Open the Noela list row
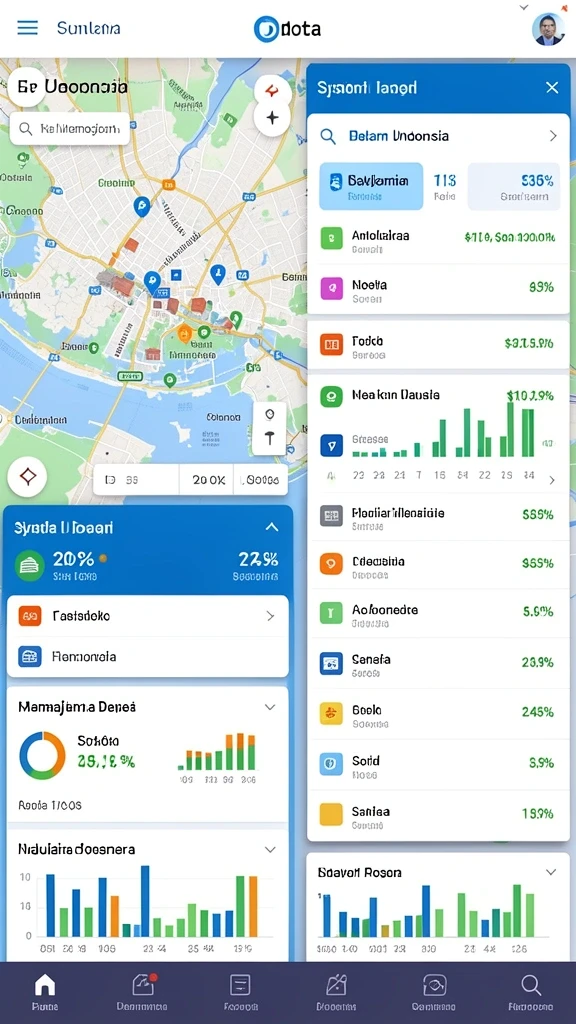Image resolution: width=576 pixels, height=1024 pixels. pos(438,288)
